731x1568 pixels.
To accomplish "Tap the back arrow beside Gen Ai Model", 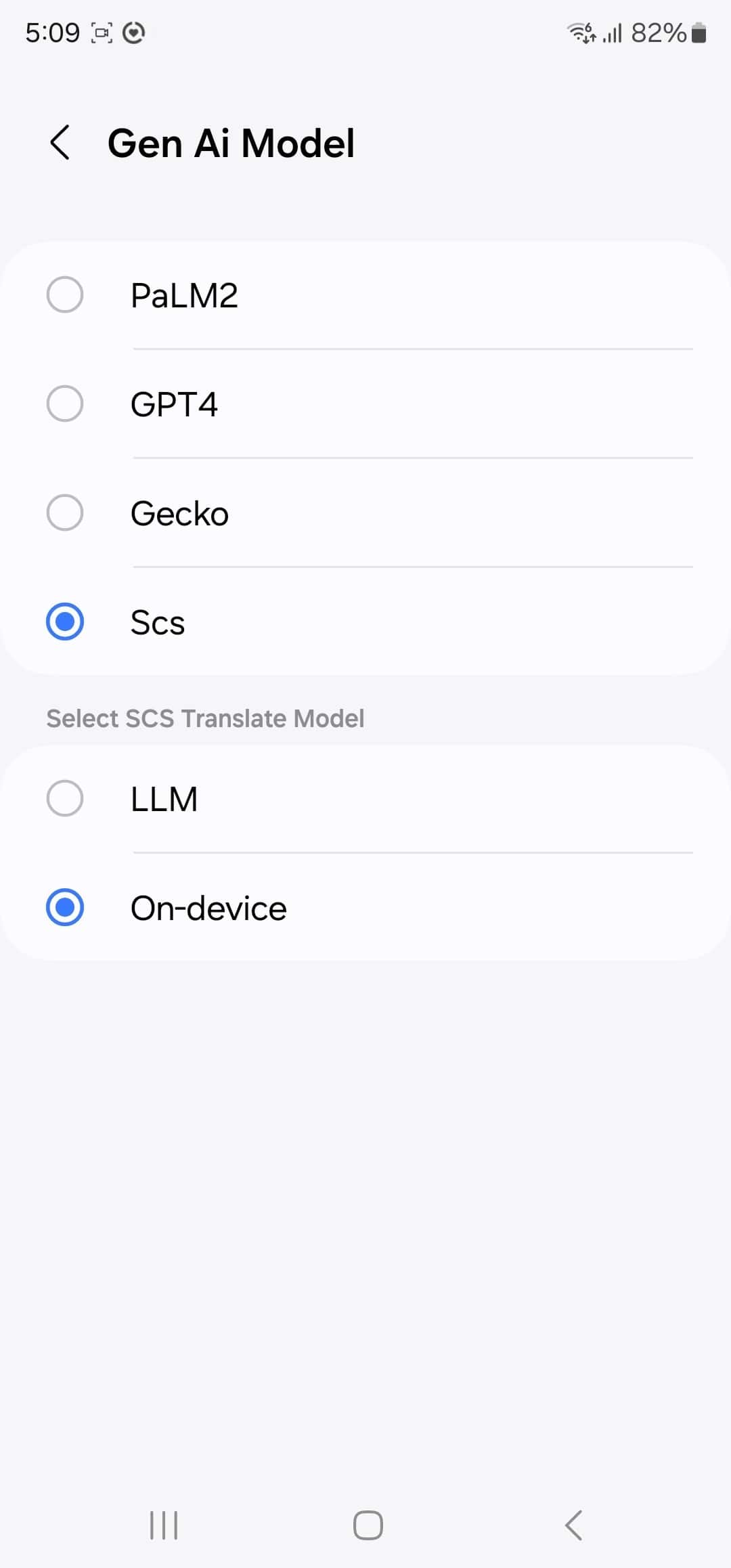I will [x=61, y=142].
